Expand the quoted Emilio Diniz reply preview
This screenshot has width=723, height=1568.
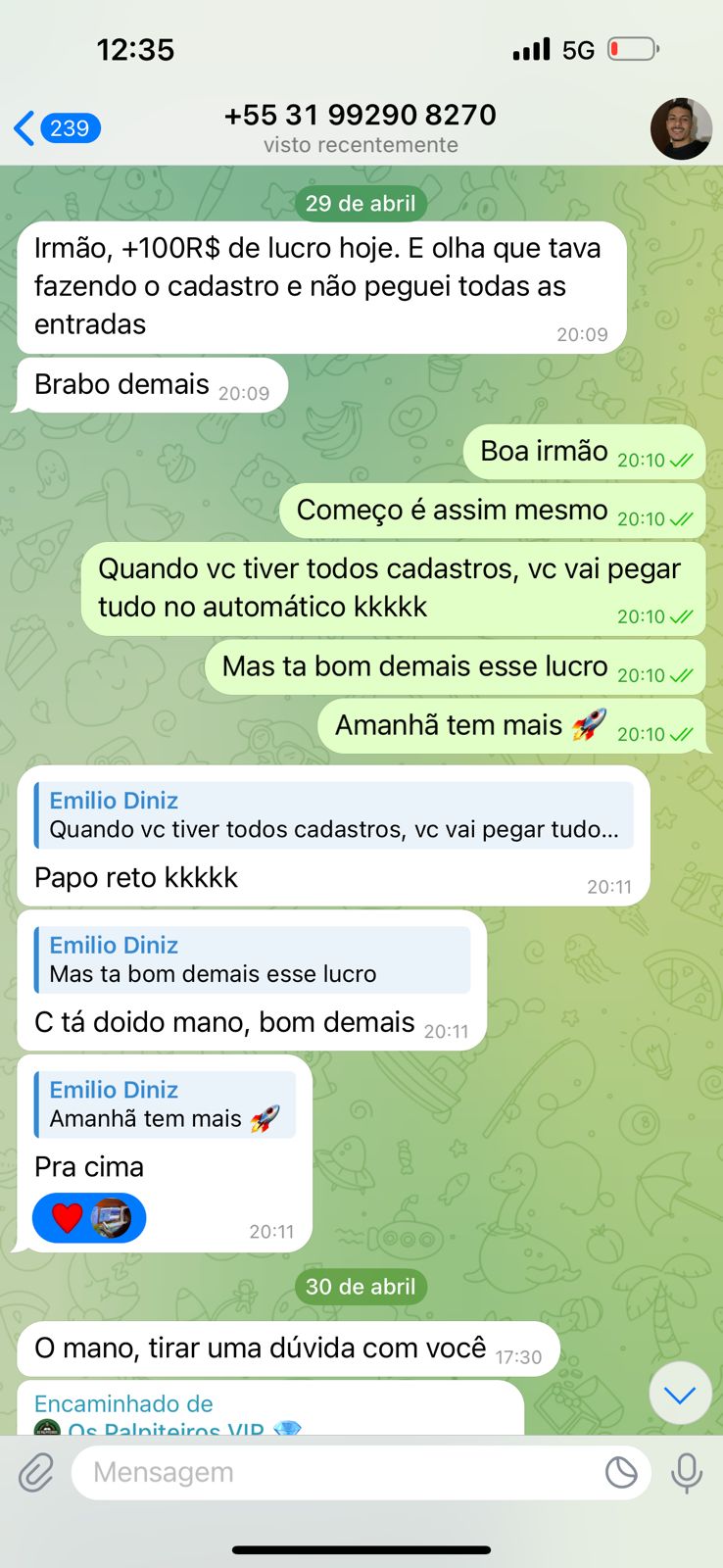point(333,814)
